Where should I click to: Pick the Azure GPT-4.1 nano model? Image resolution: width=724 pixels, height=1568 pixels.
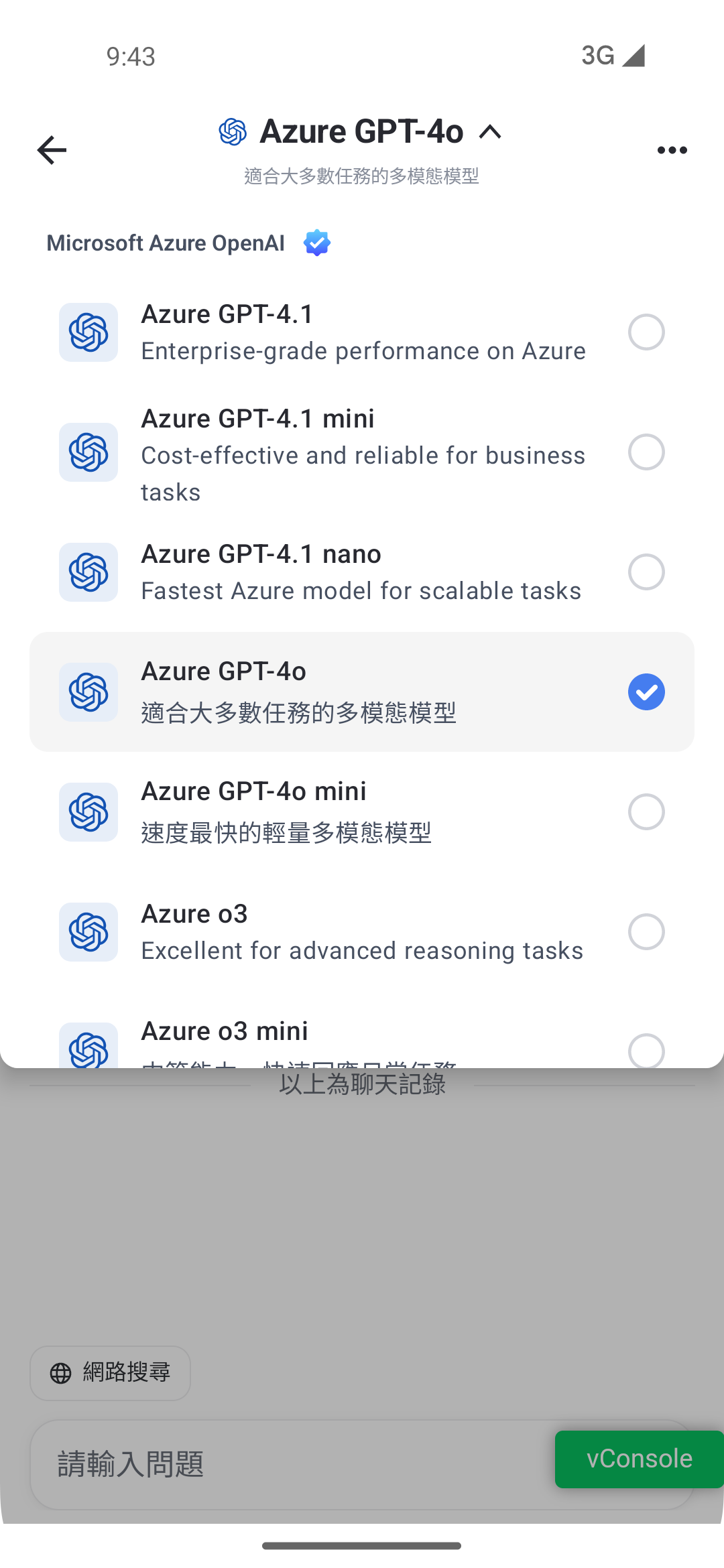coord(362,572)
